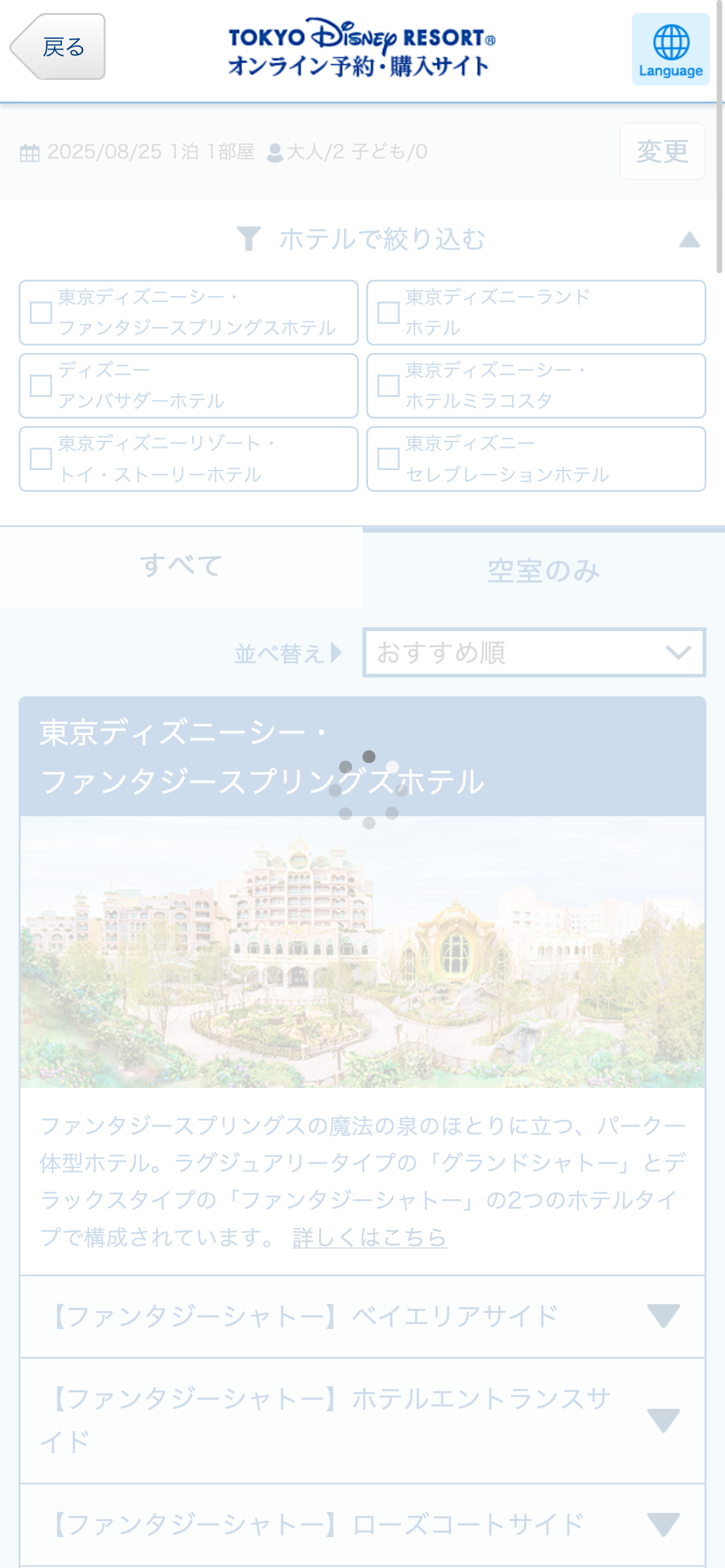Screen dimensions: 725x1568
Task: Select ディズニーアンバサダーホテル checkbox
Action: 42,386
